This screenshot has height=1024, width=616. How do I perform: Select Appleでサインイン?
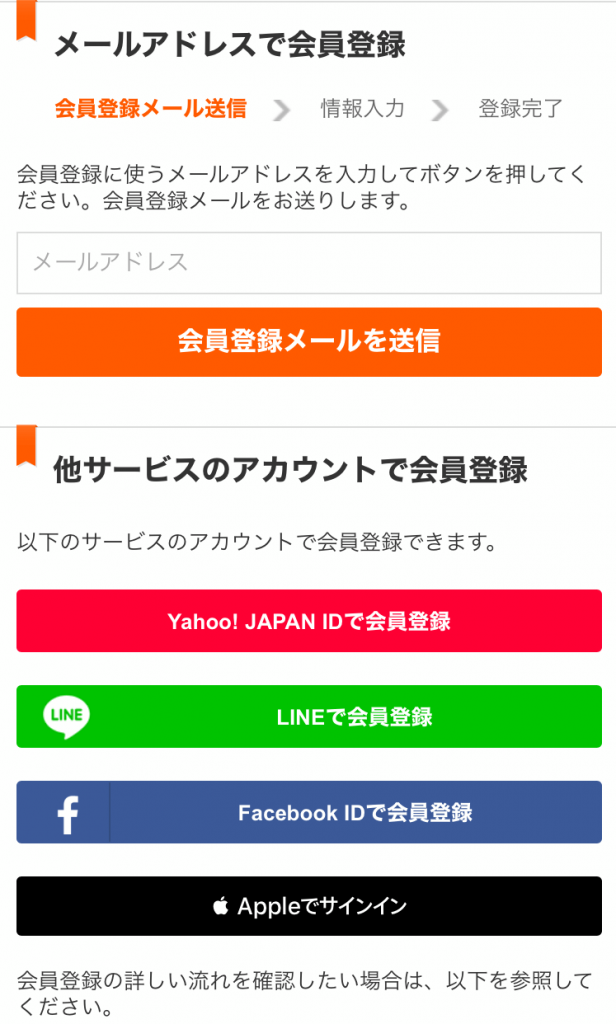click(308, 906)
